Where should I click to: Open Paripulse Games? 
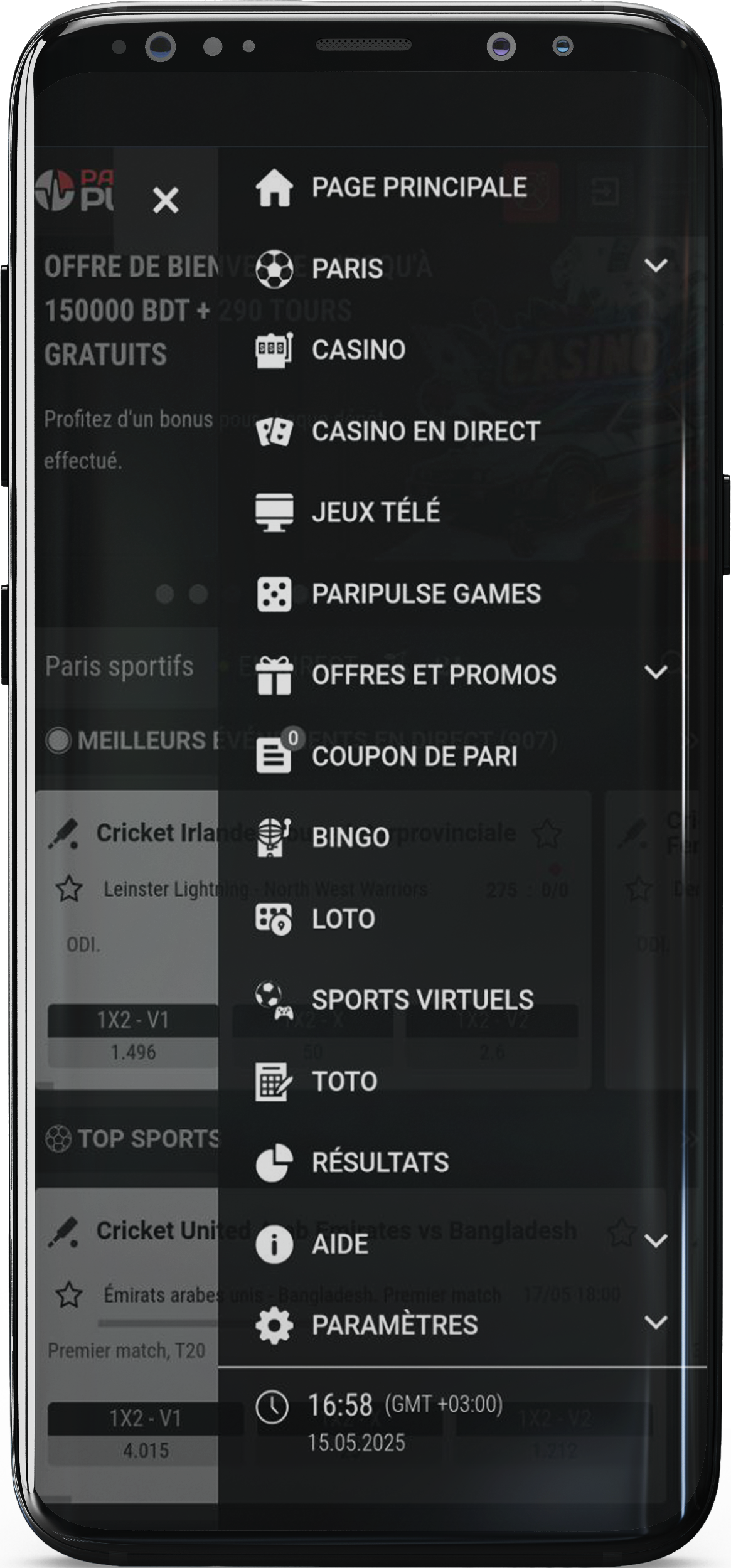tap(462, 594)
